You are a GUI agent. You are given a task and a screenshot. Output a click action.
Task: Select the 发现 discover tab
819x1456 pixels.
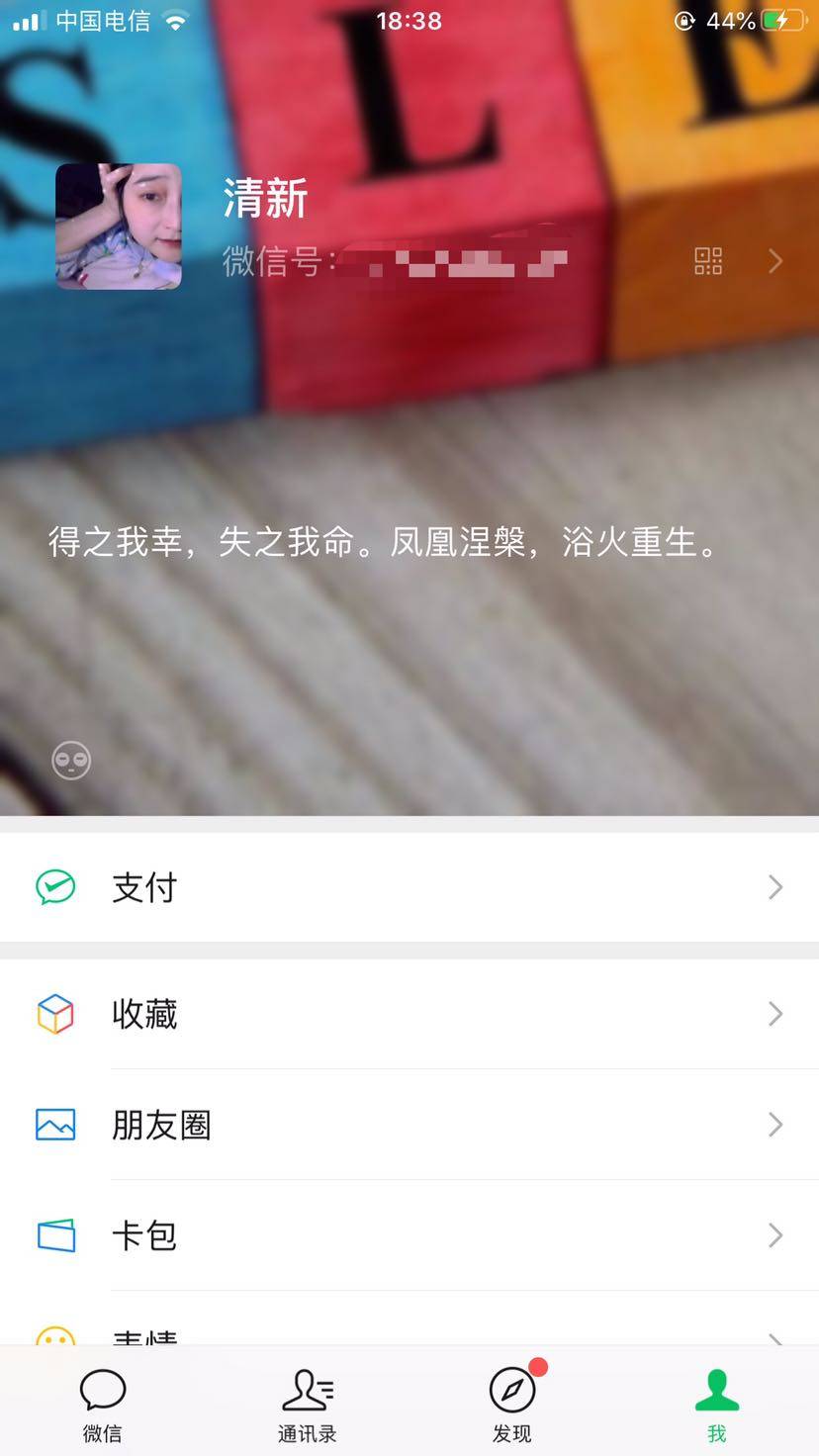pyautogui.click(x=512, y=1405)
